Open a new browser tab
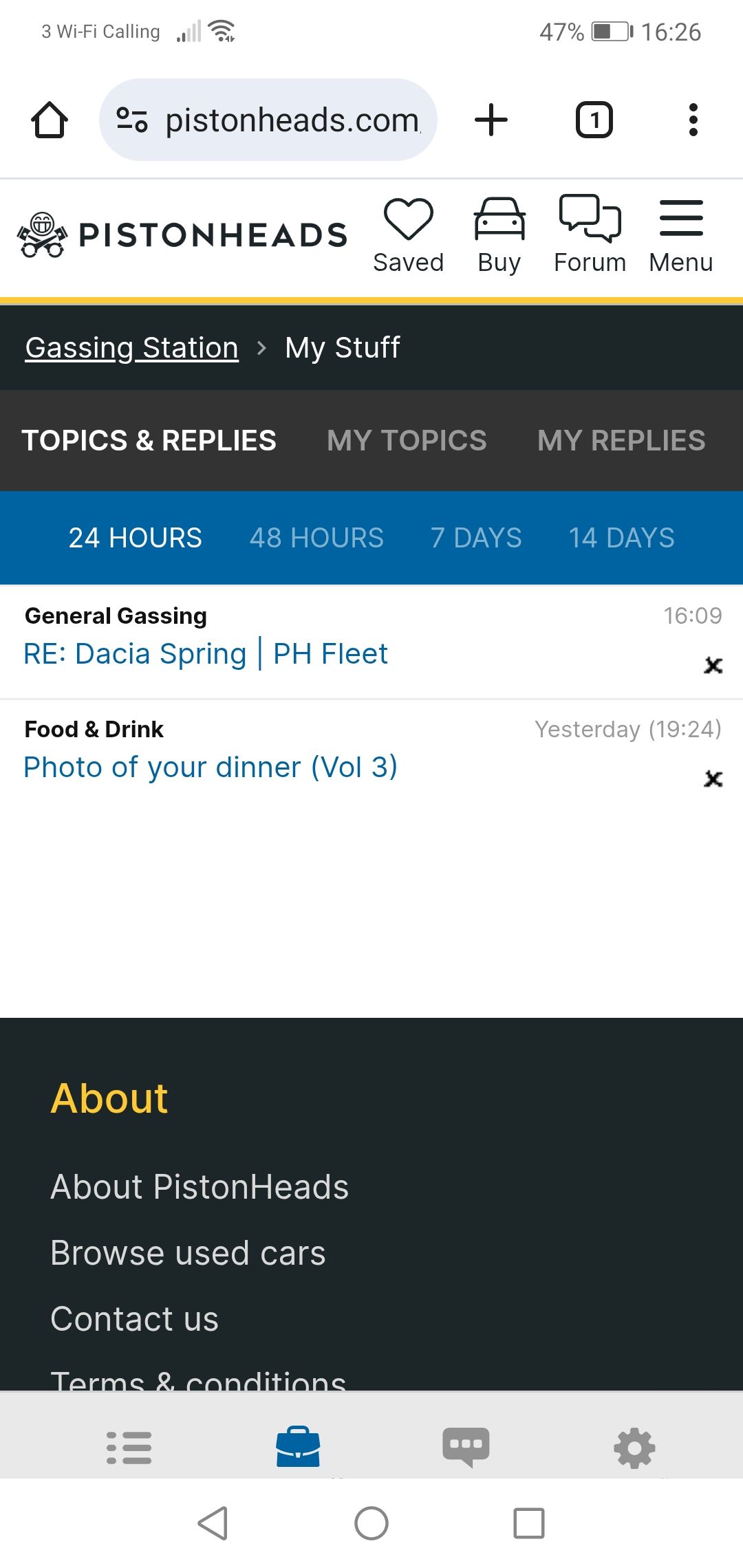Screen dimensions: 743x1568 (491, 120)
